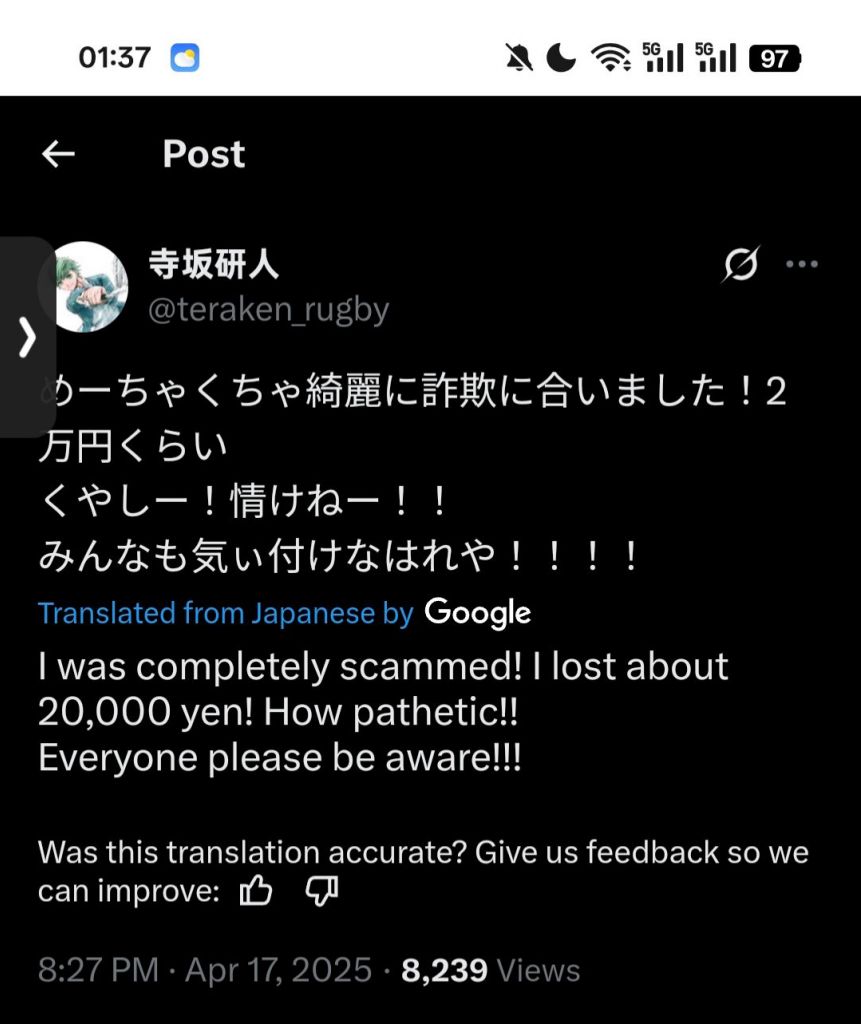Tap the Translated from Japanese link
The width and height of the screenshot is (861, 1024).
pyautogui.click(x=225, y=613)
